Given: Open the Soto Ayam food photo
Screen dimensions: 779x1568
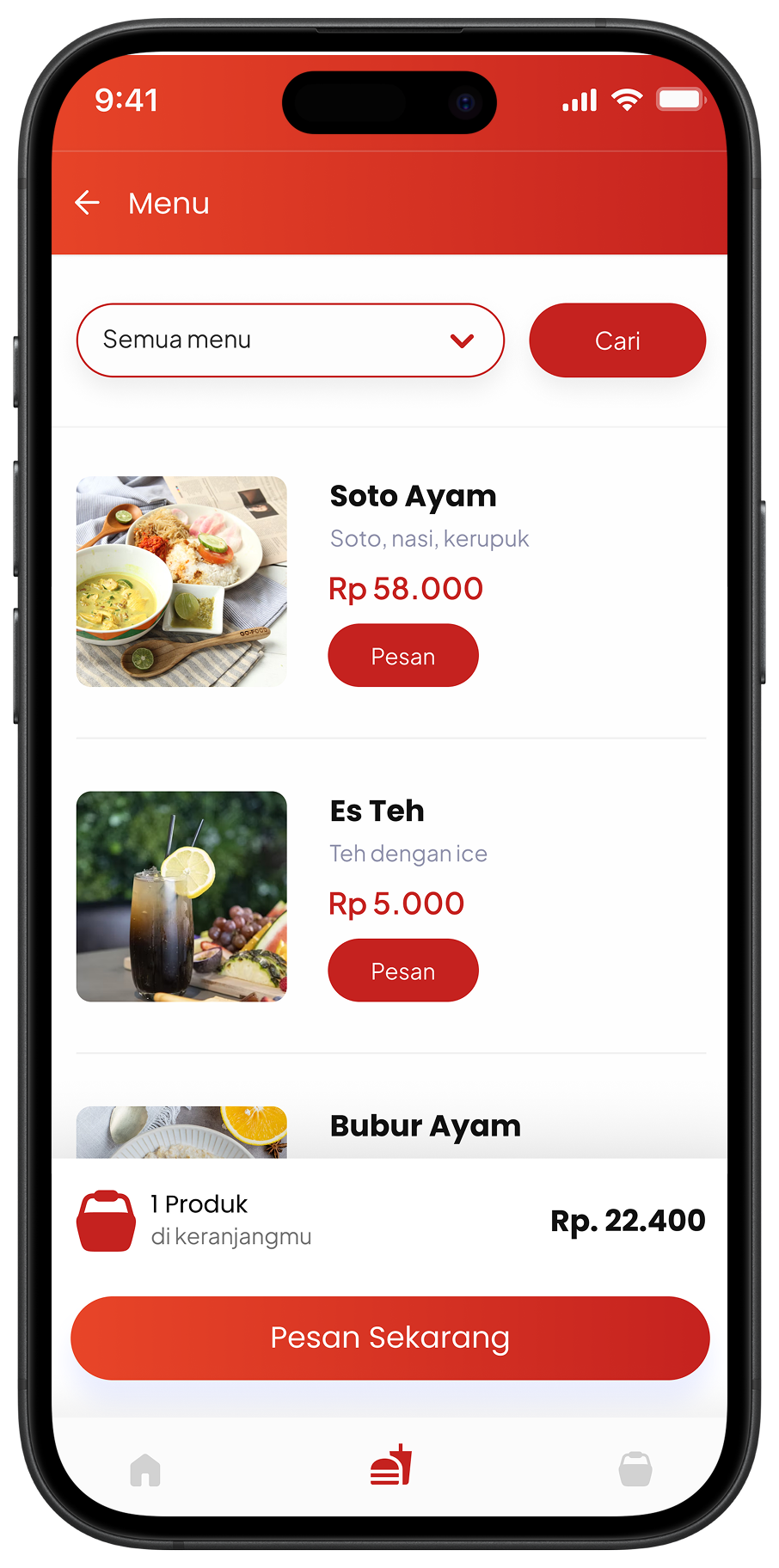Looking at the screenshot, I should [181, 581].
